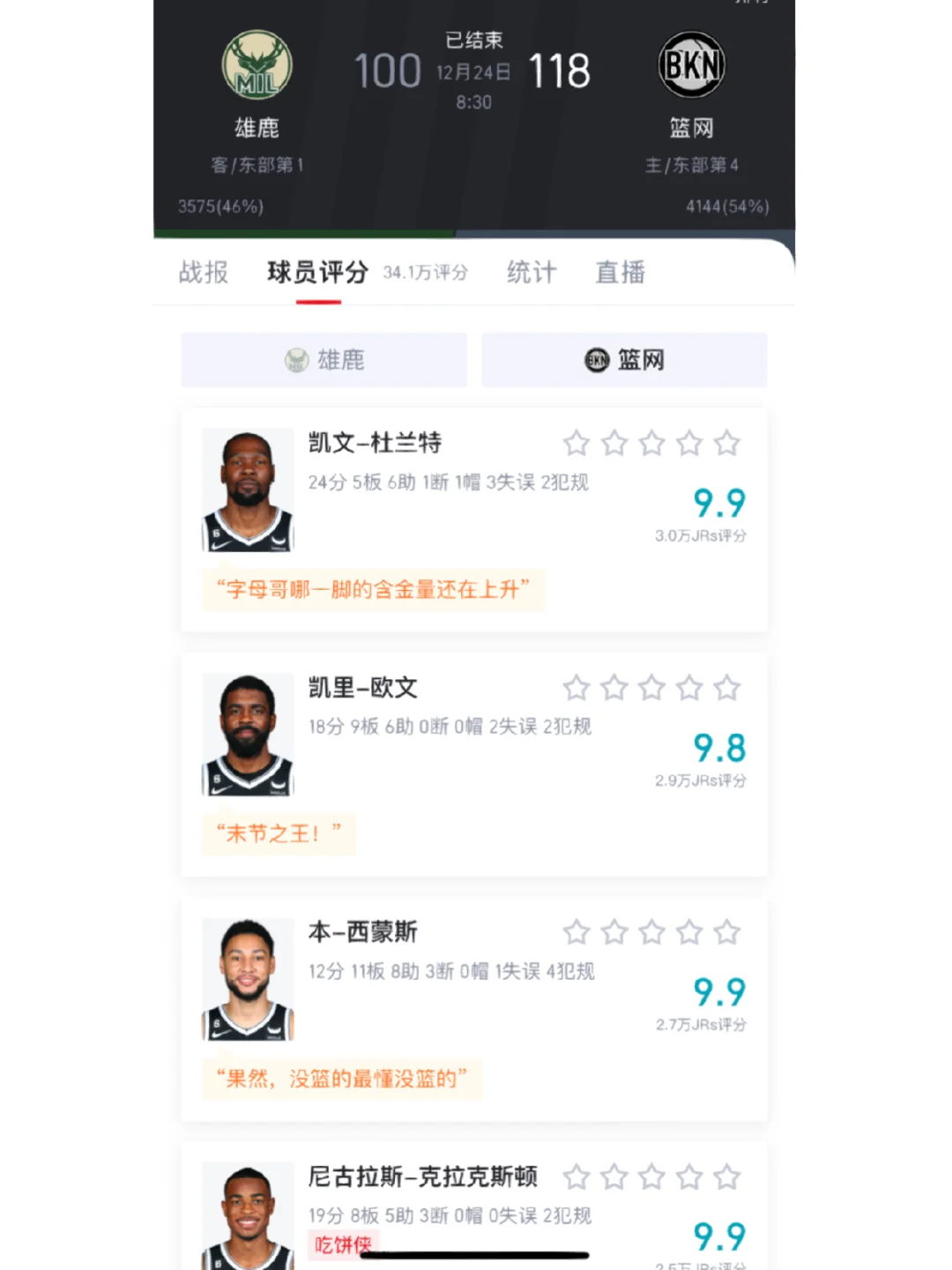This screenshot has width=952, height=1270.
Task: Switch to the 直播 tab
Action: tap(621, 273)
